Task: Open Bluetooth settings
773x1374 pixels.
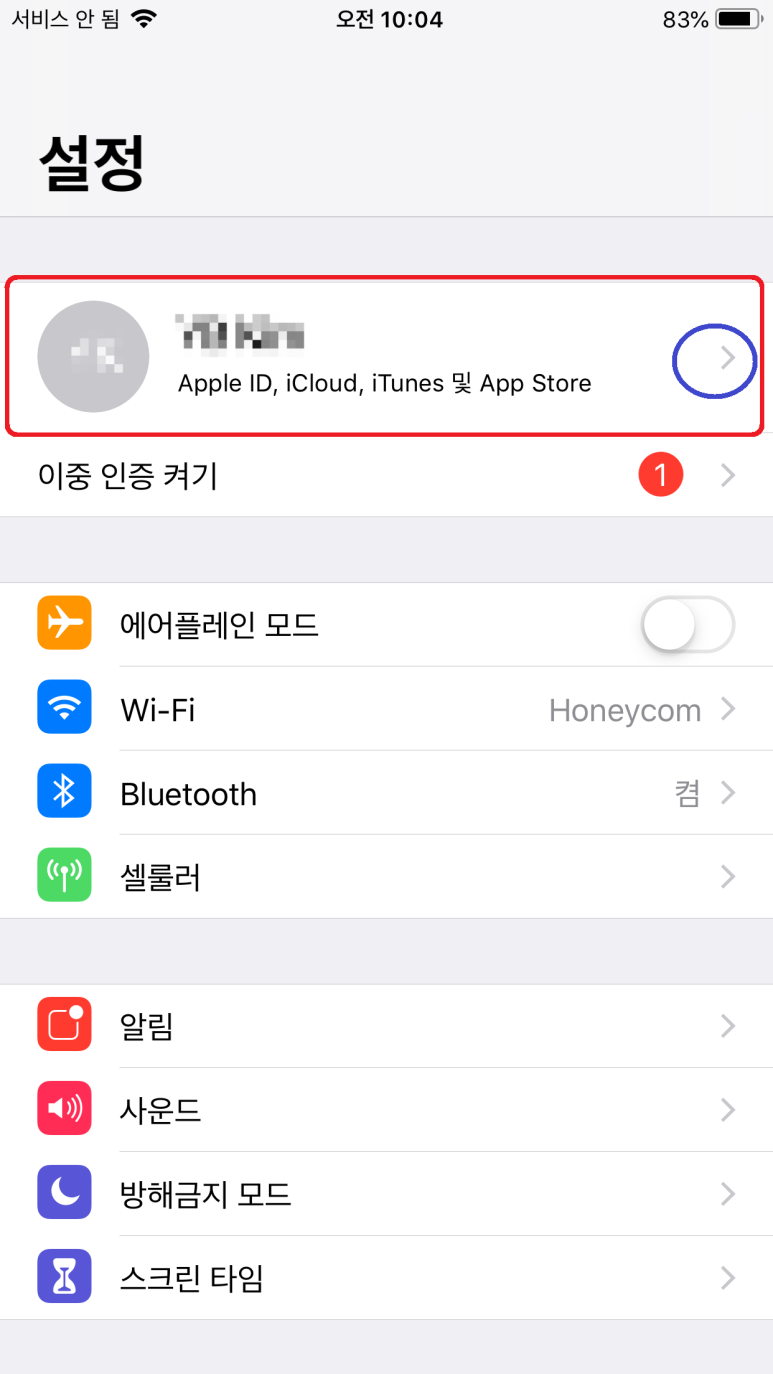Action: (385, 794)
